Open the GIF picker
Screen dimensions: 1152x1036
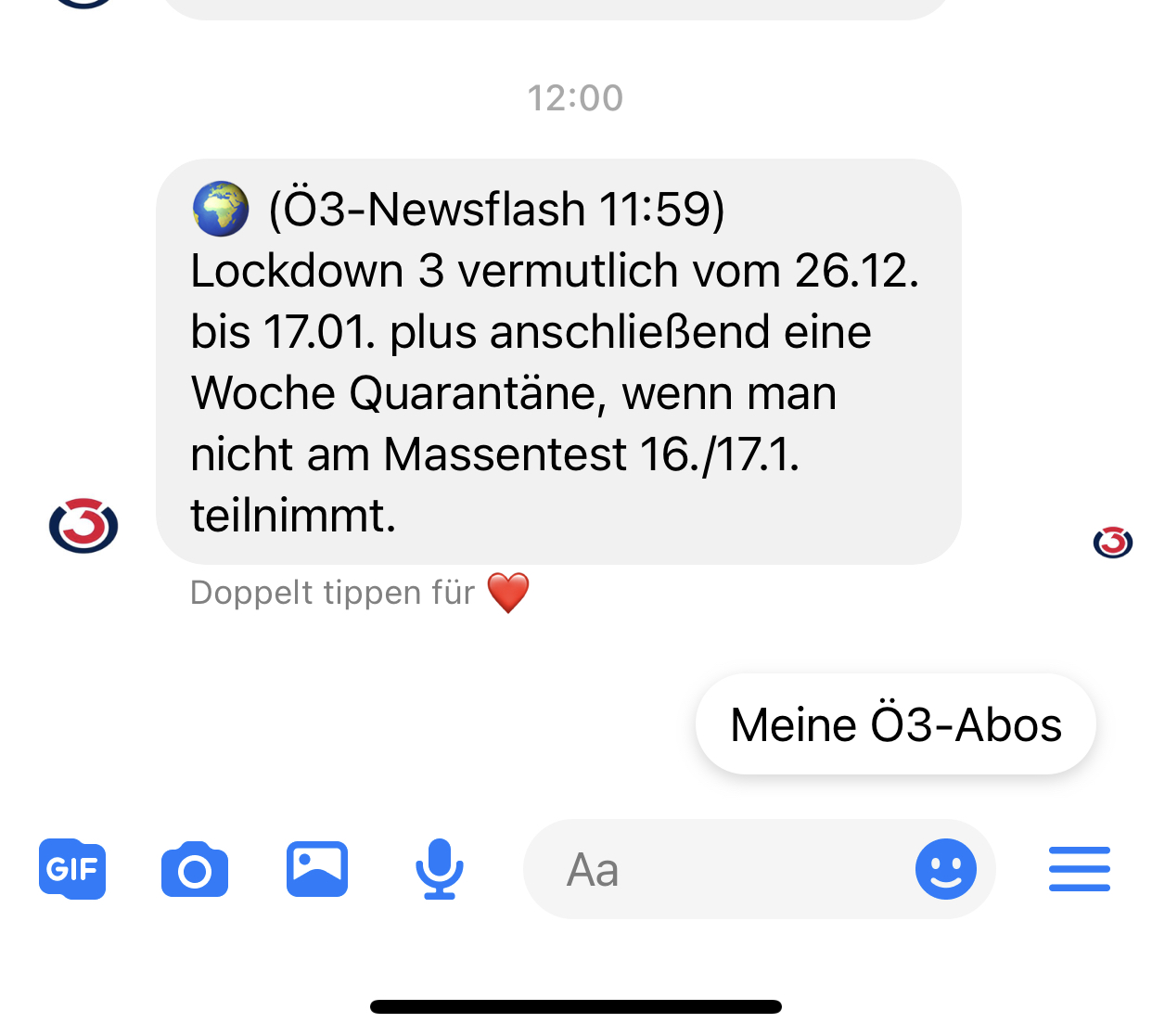tap(72, 869)
